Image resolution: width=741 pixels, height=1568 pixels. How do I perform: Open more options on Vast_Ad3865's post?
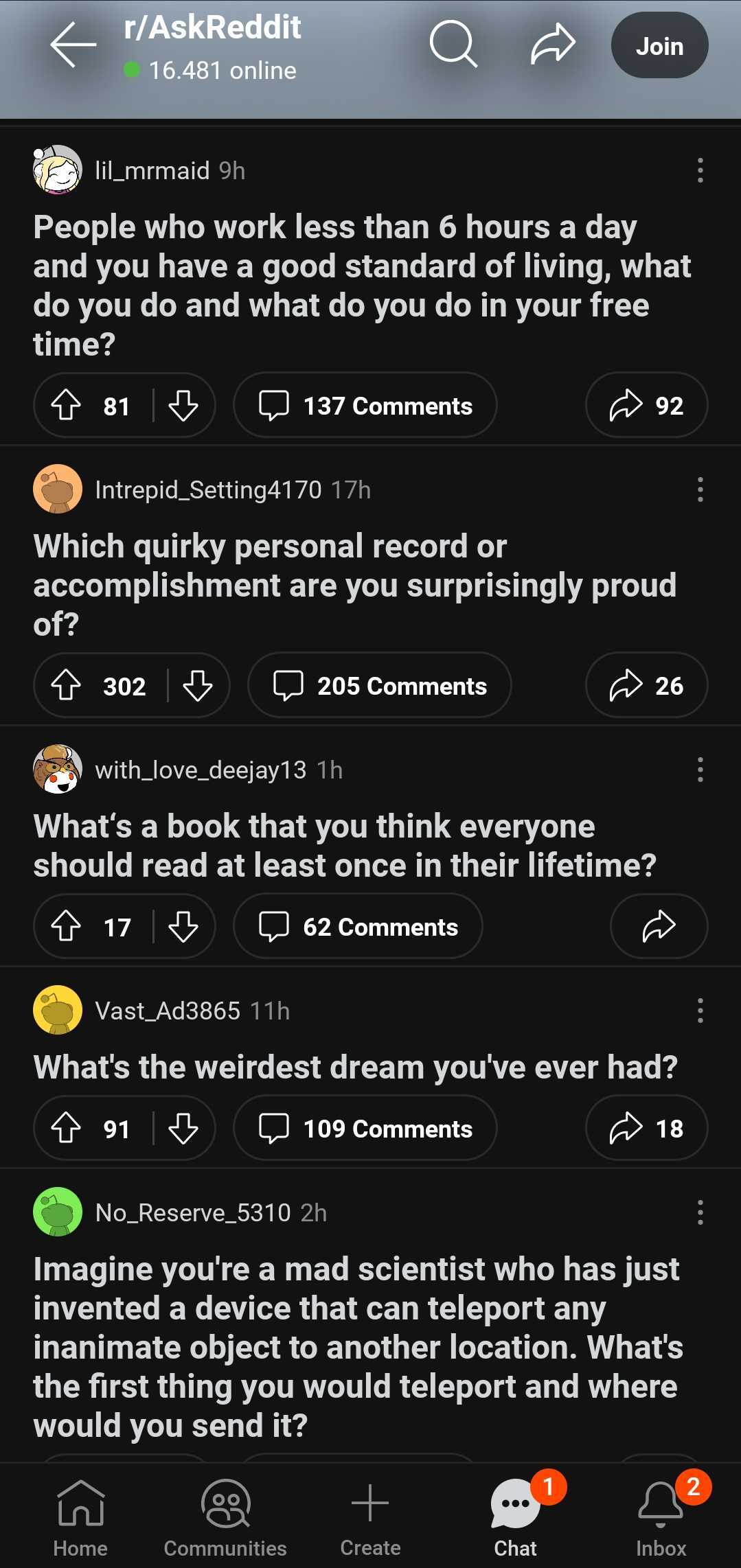pos(700,1011)
